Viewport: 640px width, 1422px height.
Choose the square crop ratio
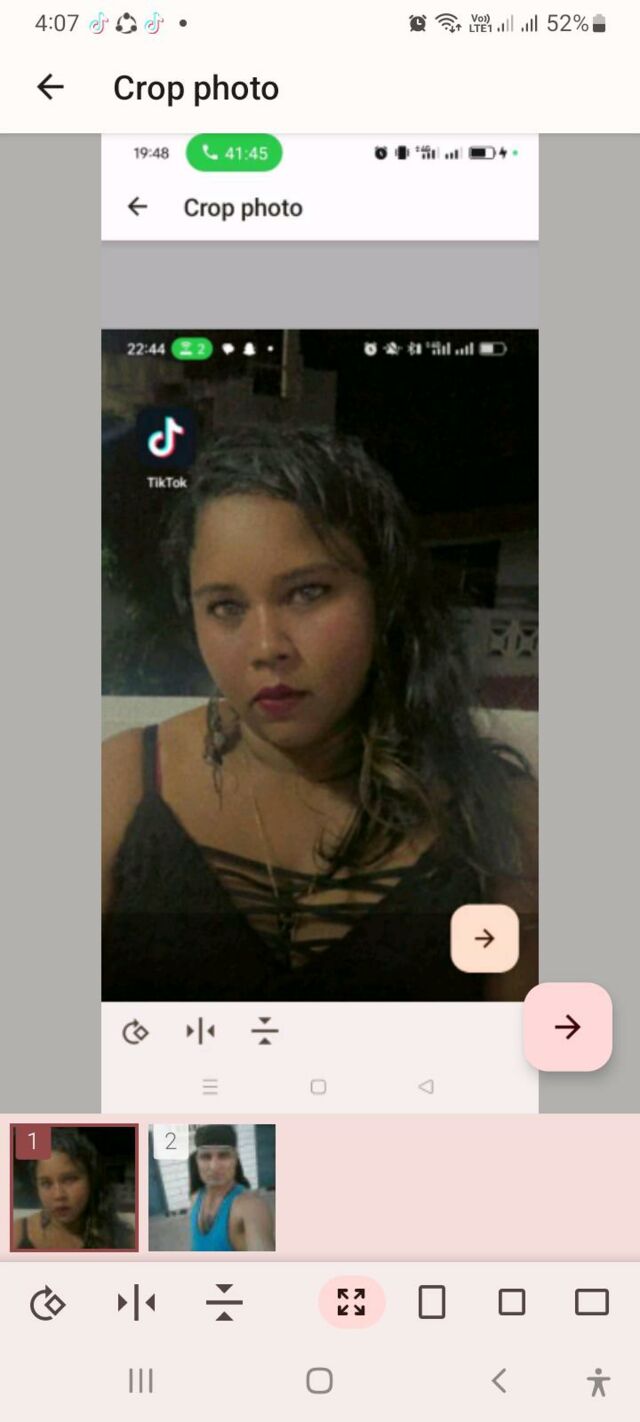point(512,1302)
